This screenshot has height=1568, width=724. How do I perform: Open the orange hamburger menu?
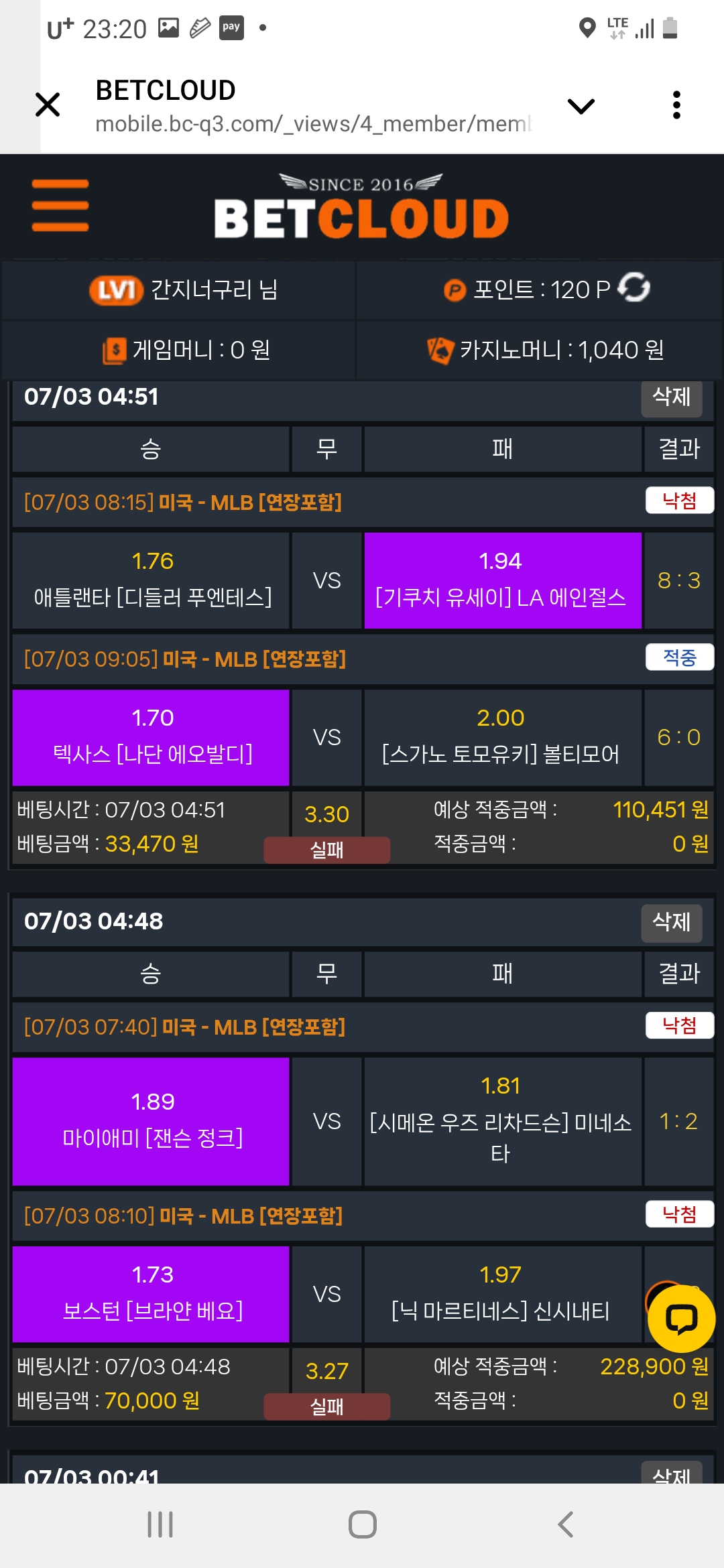click(60, 206)
